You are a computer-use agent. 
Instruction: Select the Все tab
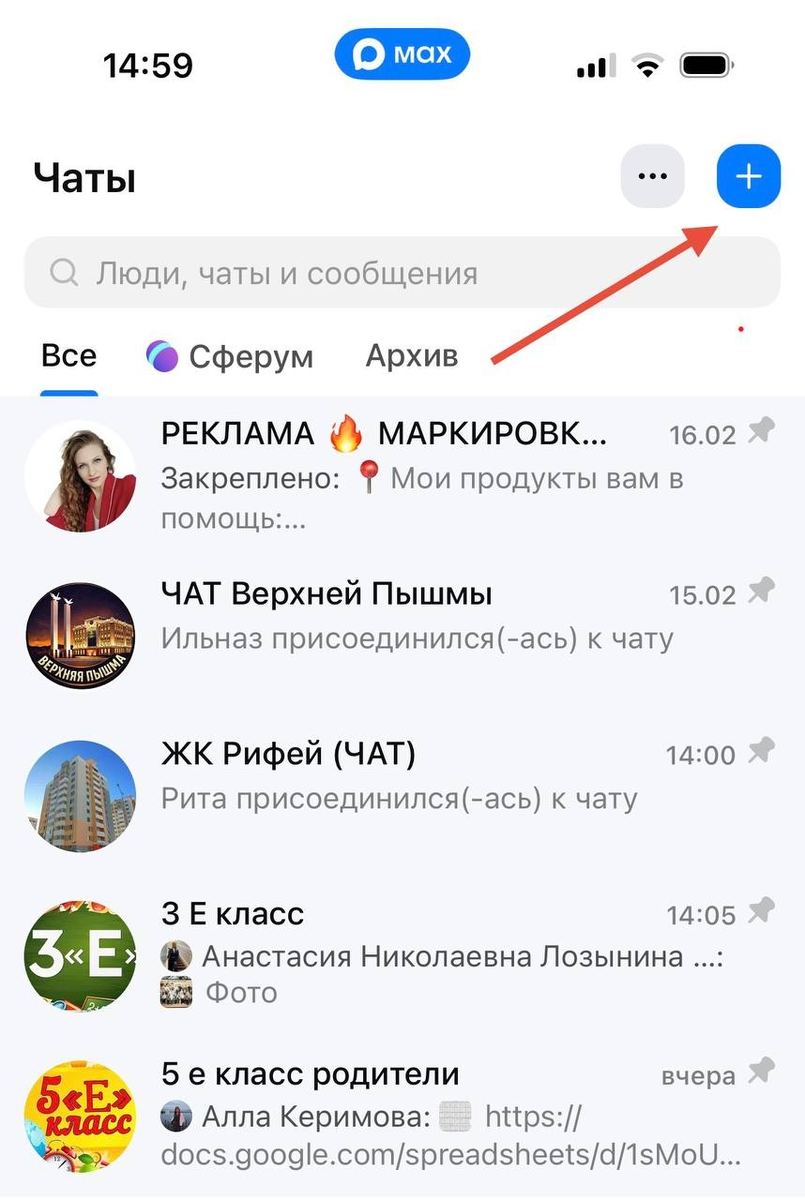pyautogui.click(x=67, y=356)
